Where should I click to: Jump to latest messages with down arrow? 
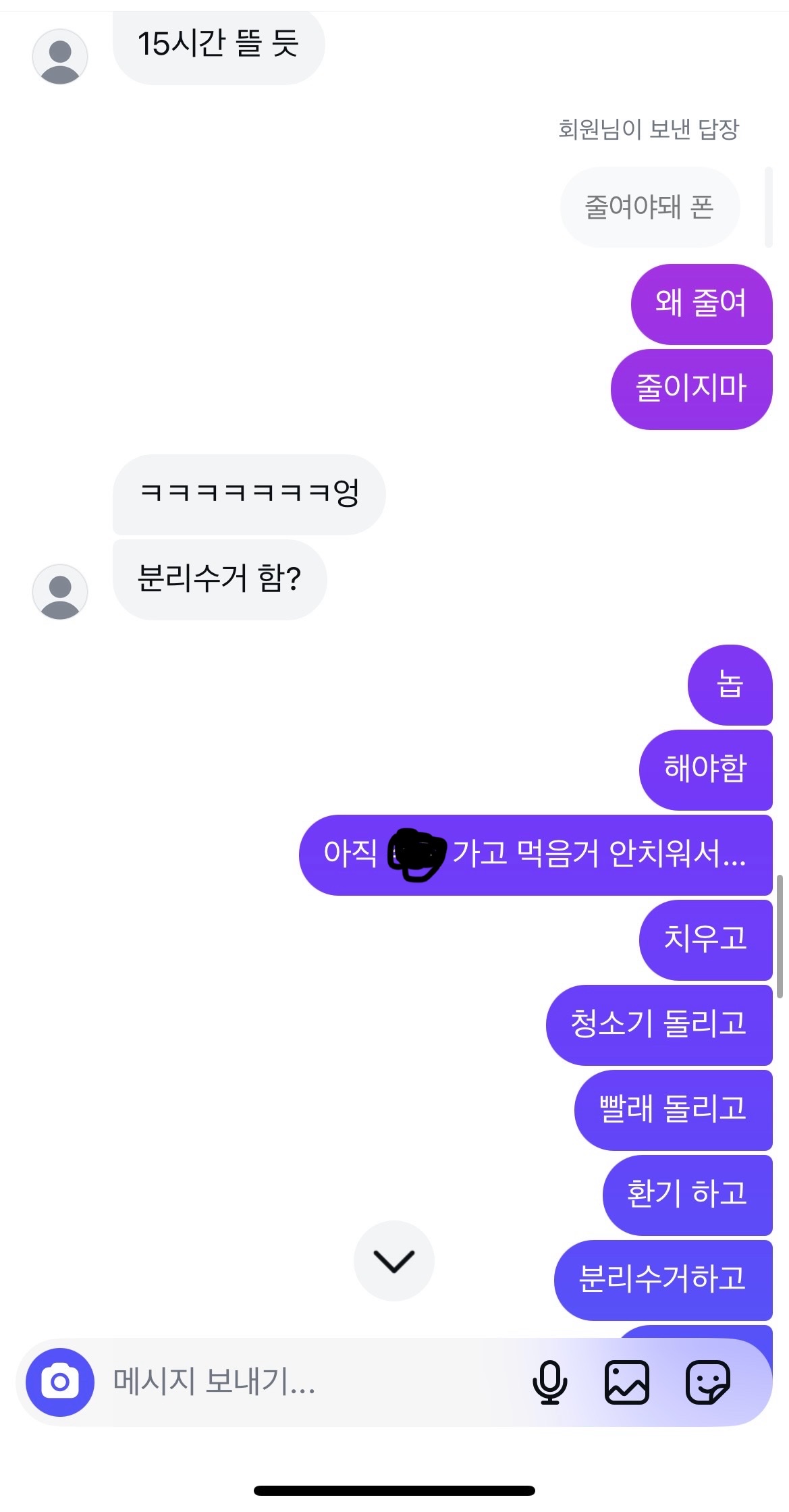tap(393, 1260)
